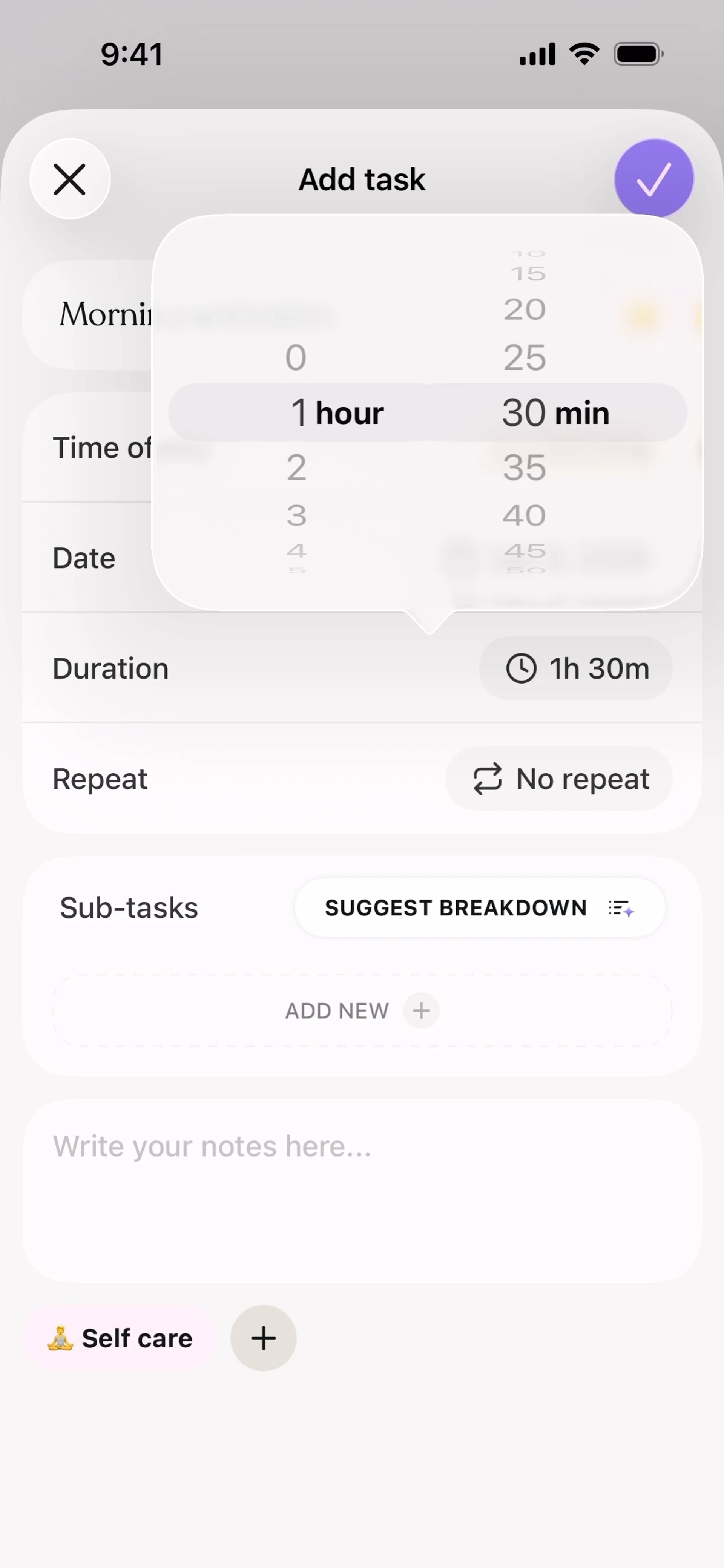Screen dimensions: 724x1568
Task: Select 2 in the hours picker
Action: [x=296, y=467]
